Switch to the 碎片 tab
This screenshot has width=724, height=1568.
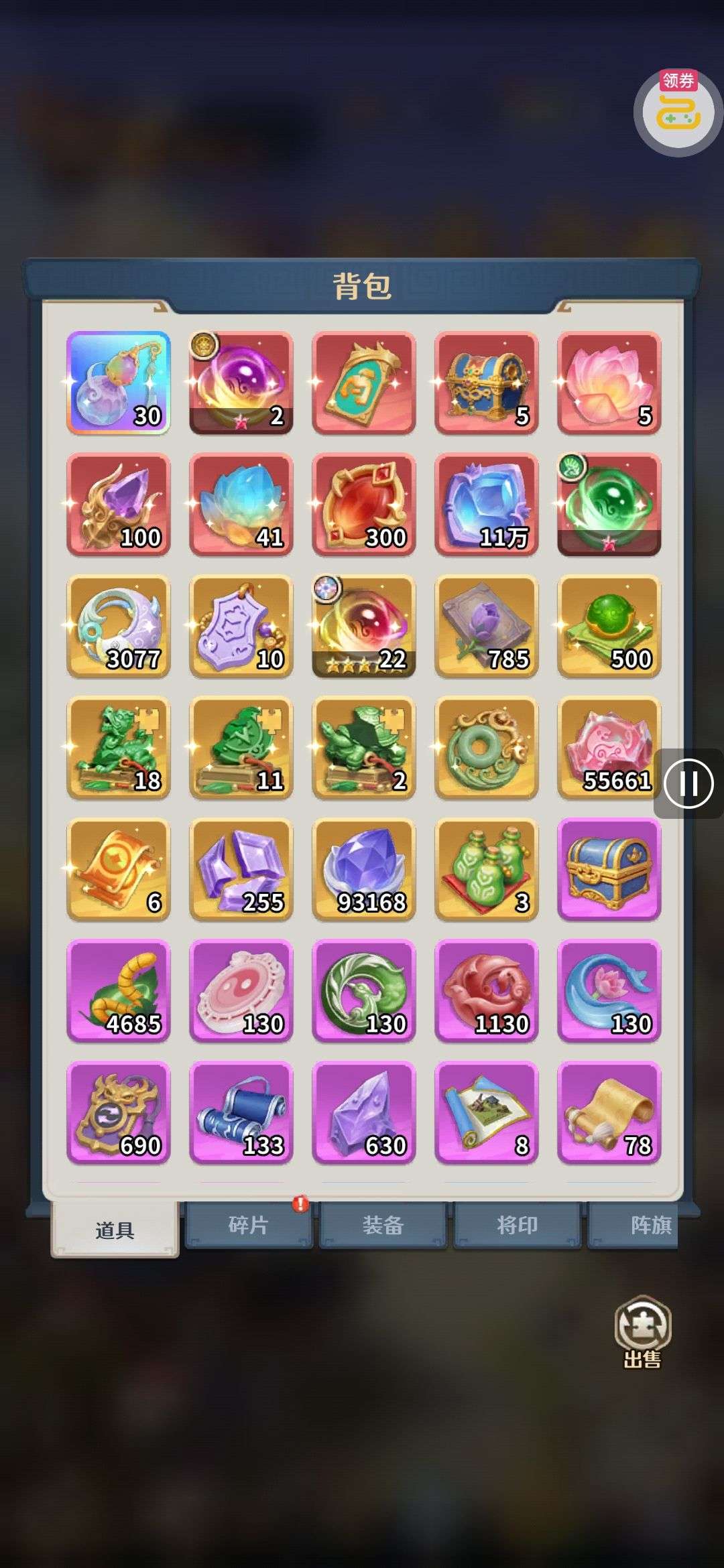coord(249,1225)
